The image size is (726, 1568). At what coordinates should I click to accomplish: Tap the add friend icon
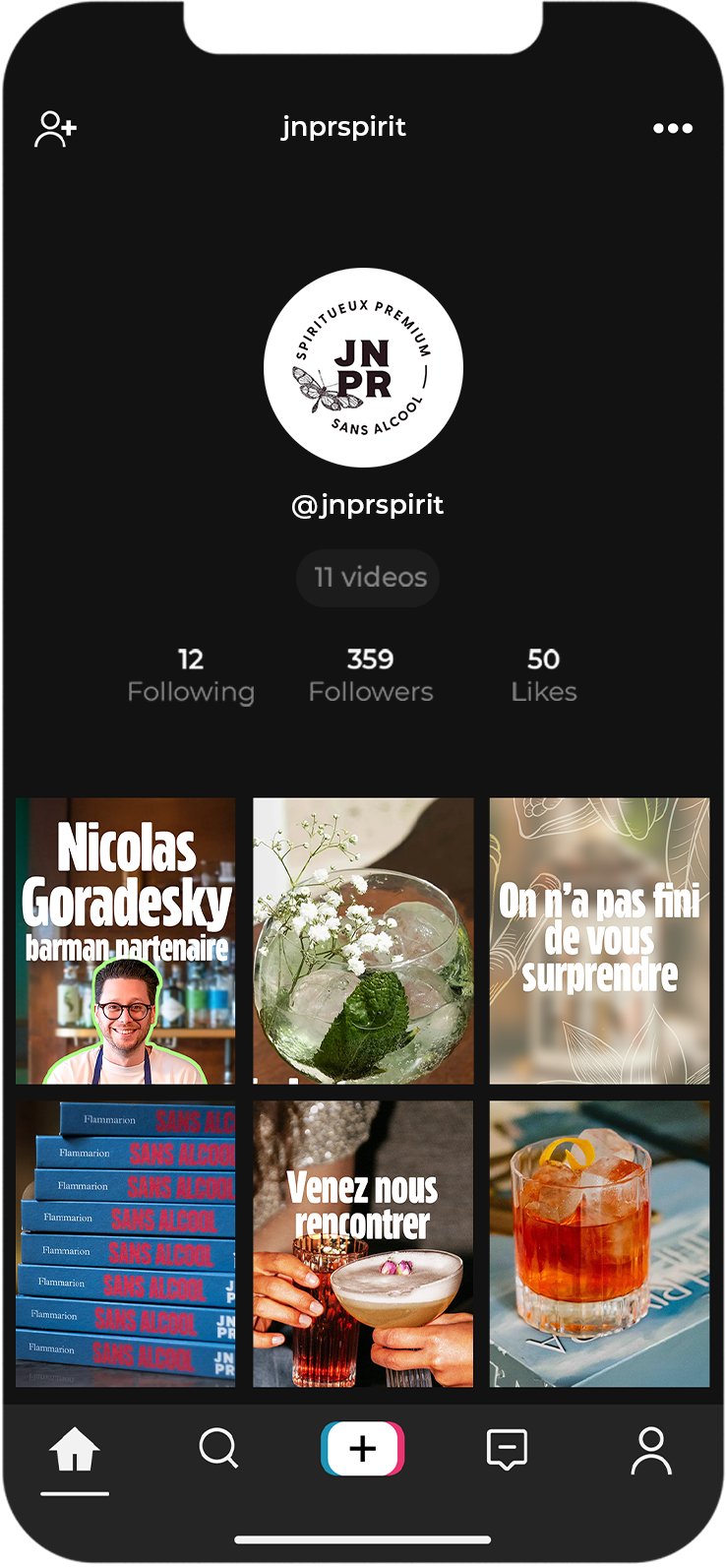[56, 129]
